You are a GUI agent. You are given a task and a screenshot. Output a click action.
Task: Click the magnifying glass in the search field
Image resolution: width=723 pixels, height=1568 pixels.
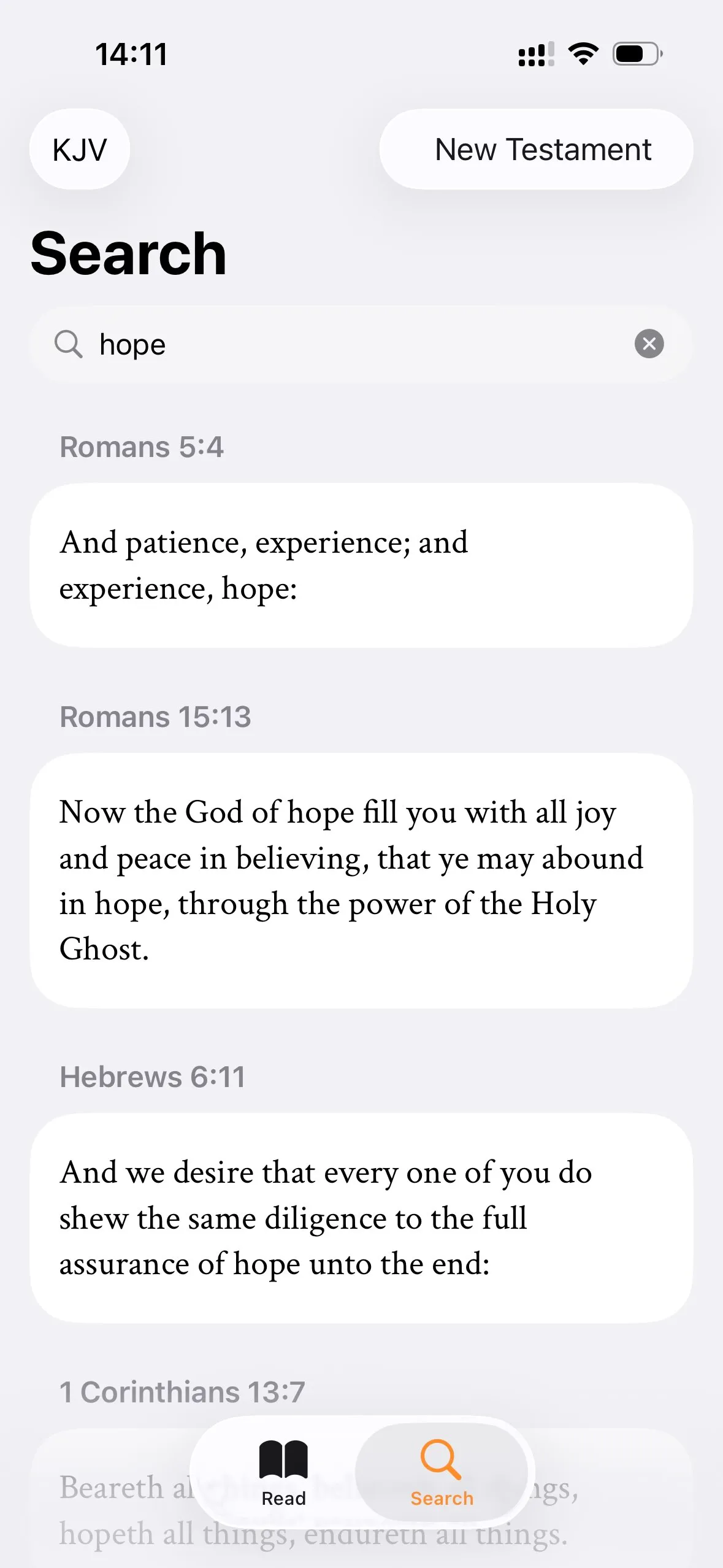(69, 344)
